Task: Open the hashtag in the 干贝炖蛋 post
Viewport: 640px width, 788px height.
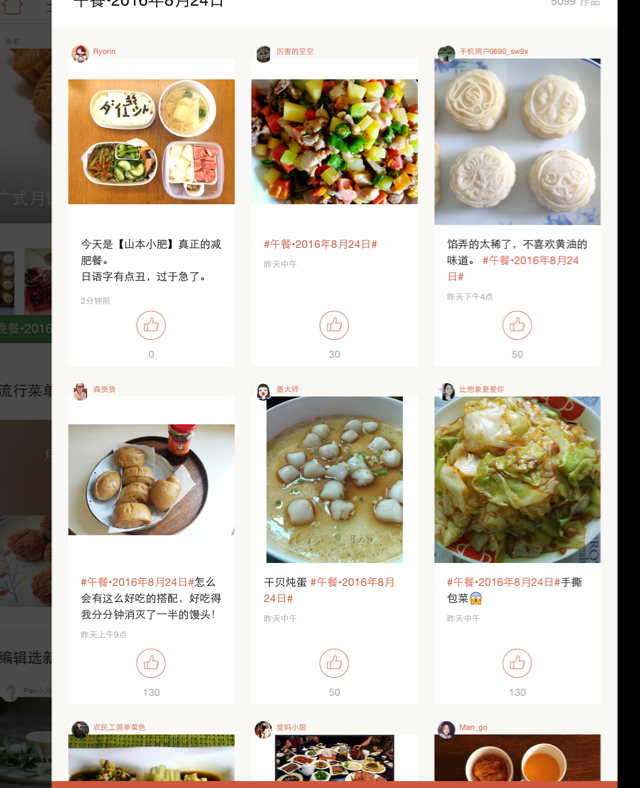Action: tap(352, 582)
